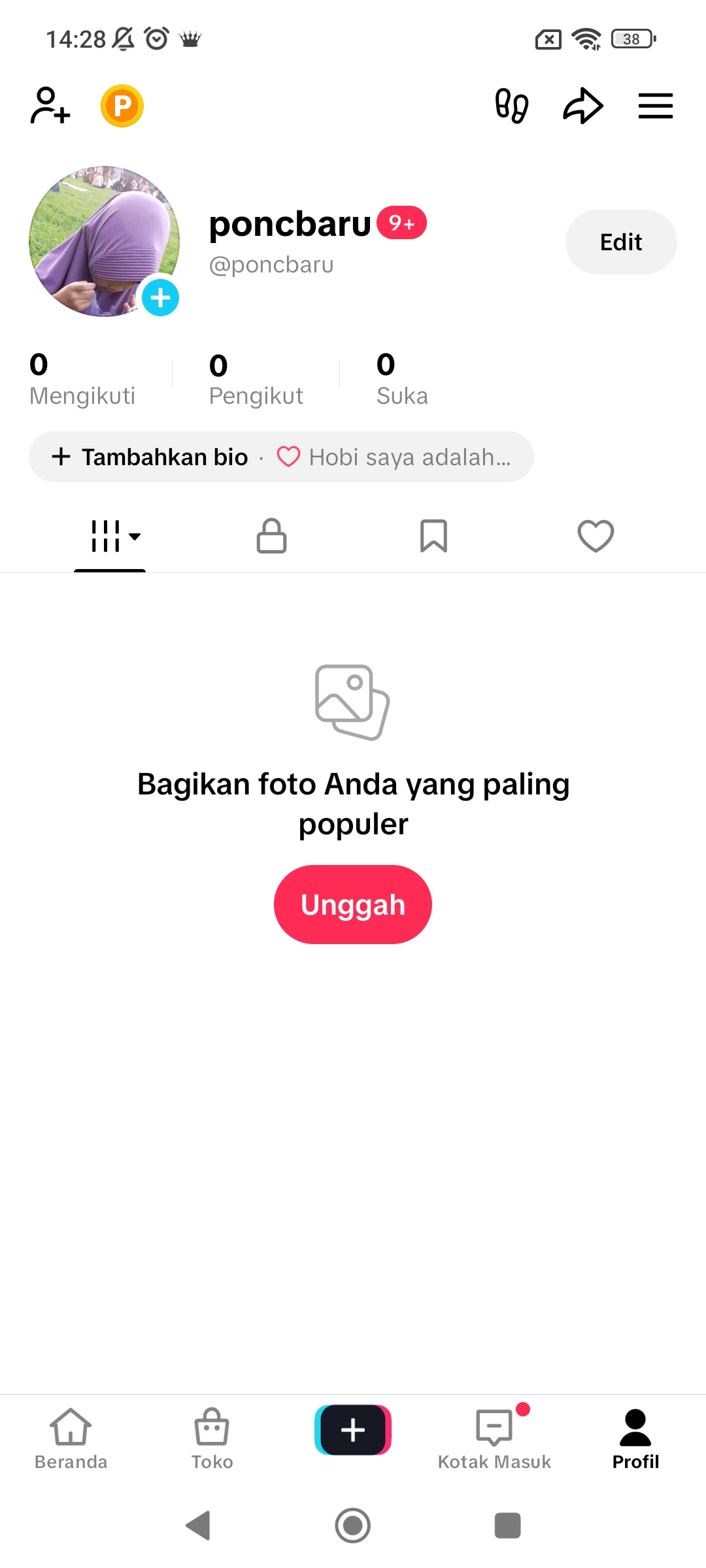Edit the profile
Viewport: 706px width, 1568px height.
point(620,242)
